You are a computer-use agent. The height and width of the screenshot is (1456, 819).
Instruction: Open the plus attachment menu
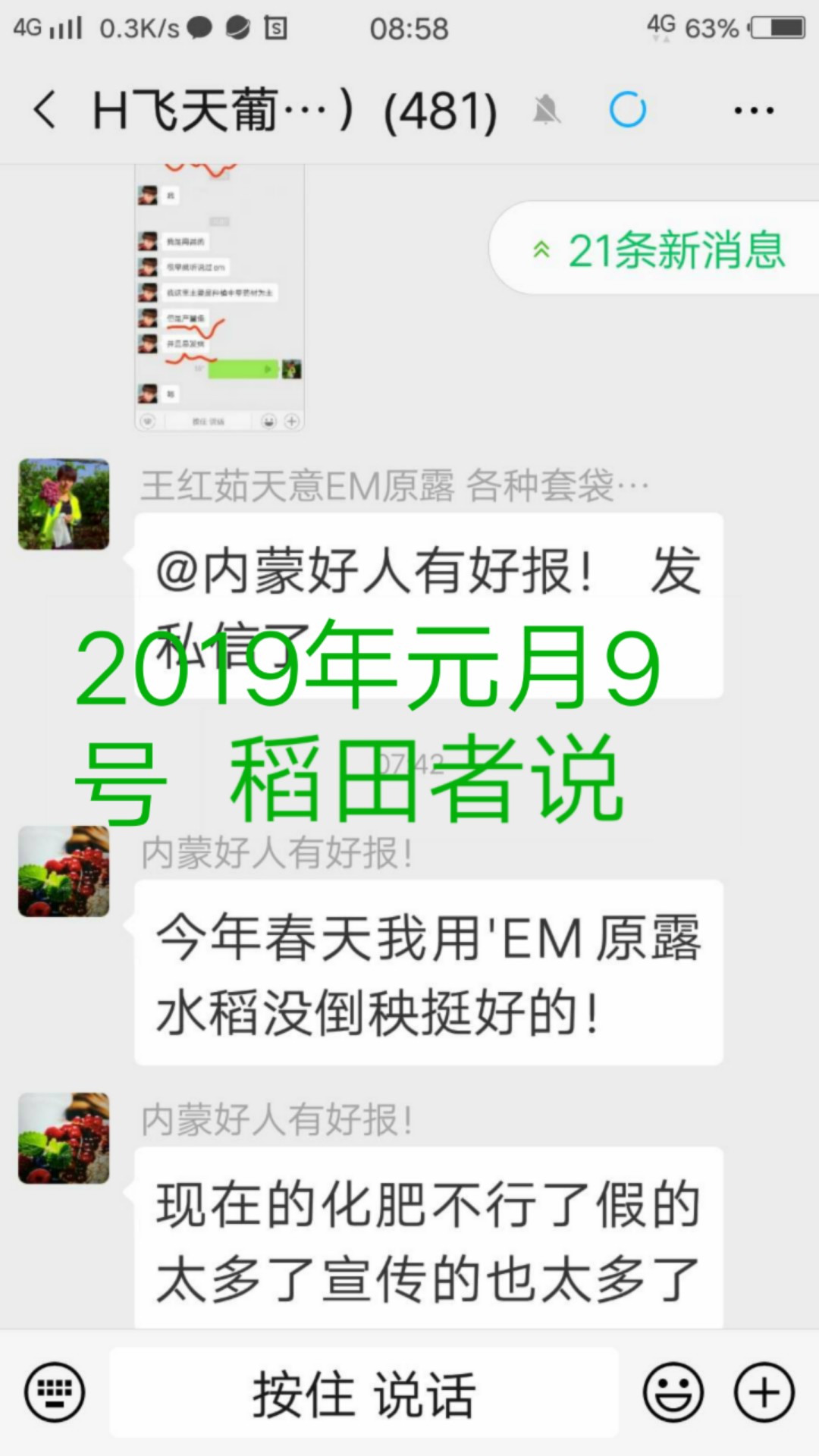click(x=764, y=1392)
